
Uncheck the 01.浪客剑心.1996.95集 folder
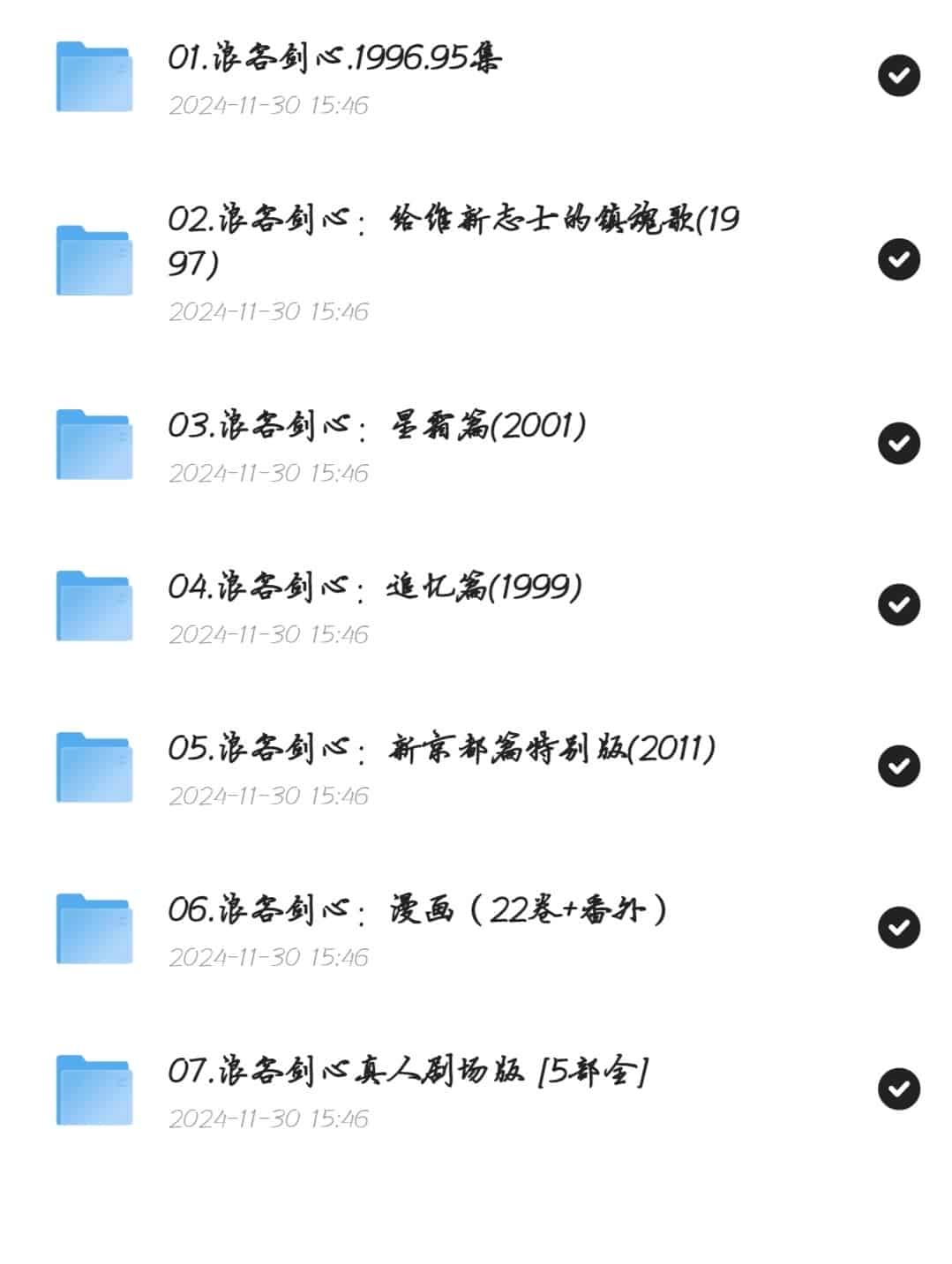tap(898, 75)
